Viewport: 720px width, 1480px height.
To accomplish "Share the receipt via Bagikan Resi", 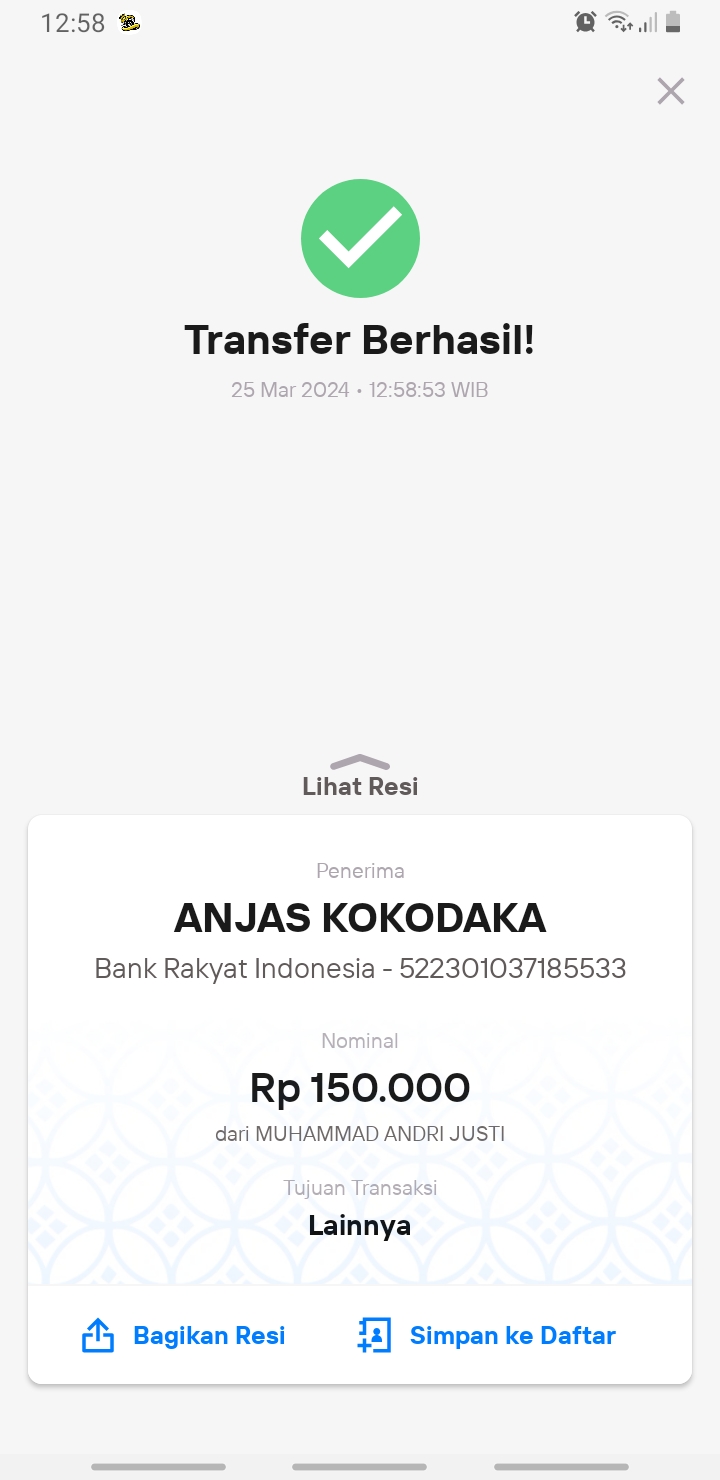I will [x=183, y=1336].
